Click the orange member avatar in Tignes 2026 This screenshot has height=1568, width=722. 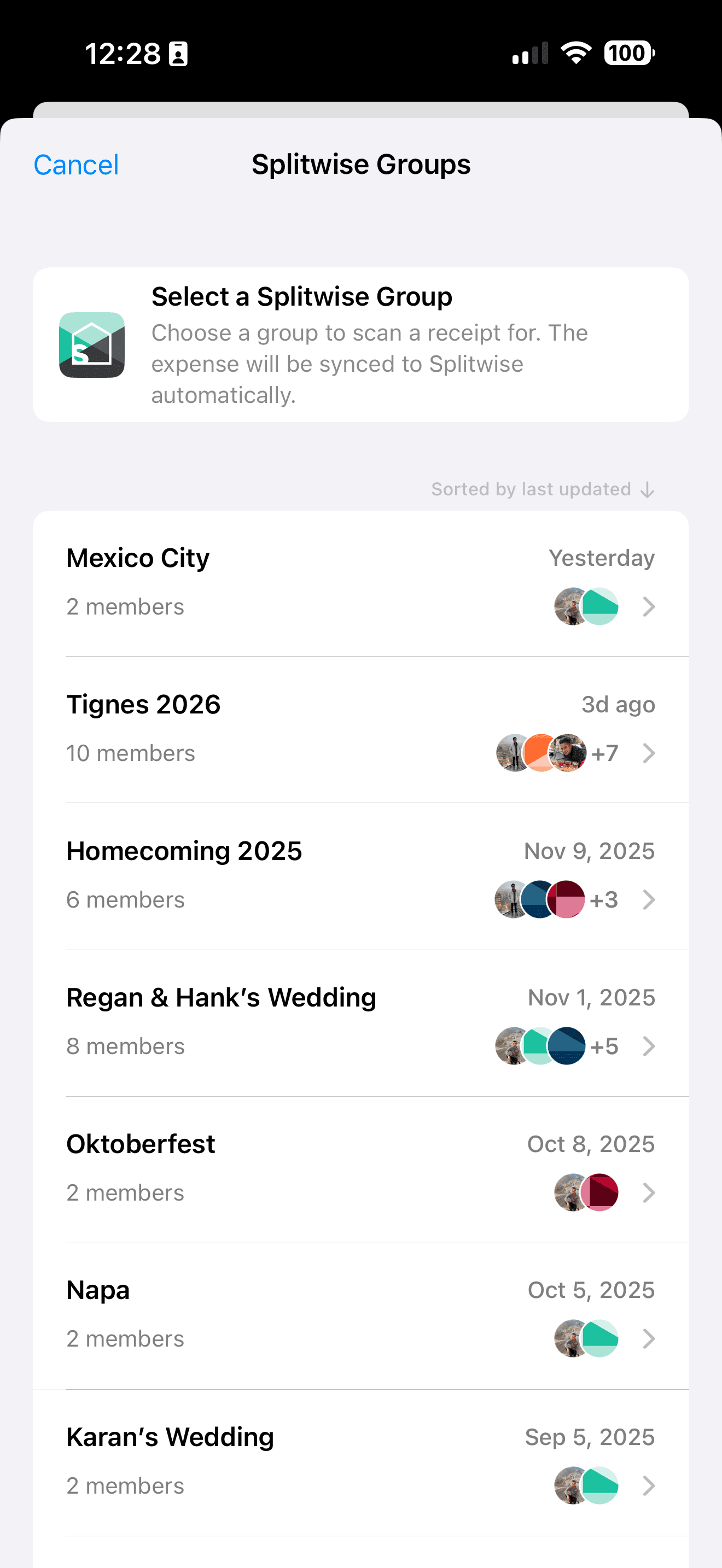click(540, 753)
